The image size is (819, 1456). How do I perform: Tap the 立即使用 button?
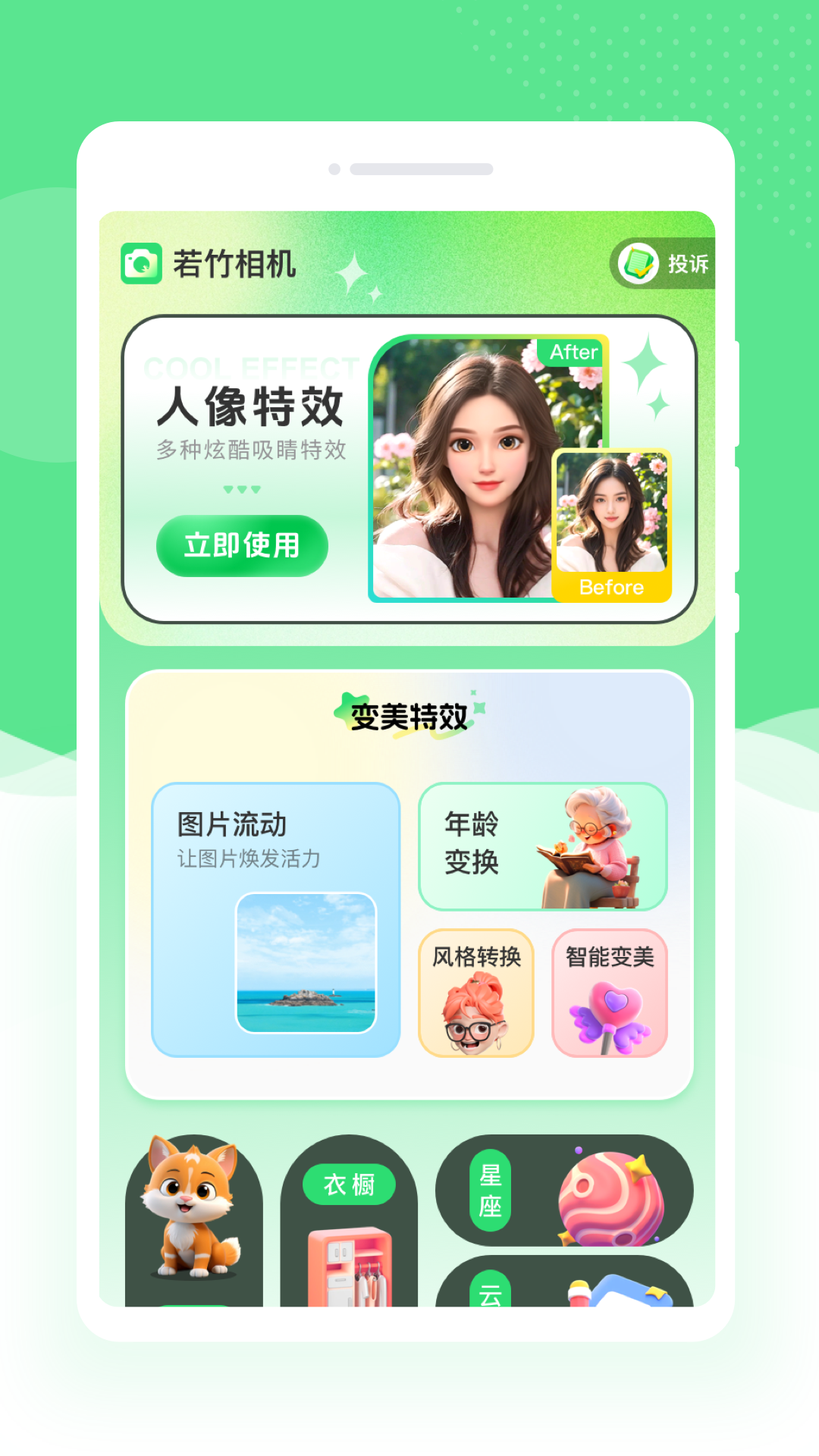242,546
